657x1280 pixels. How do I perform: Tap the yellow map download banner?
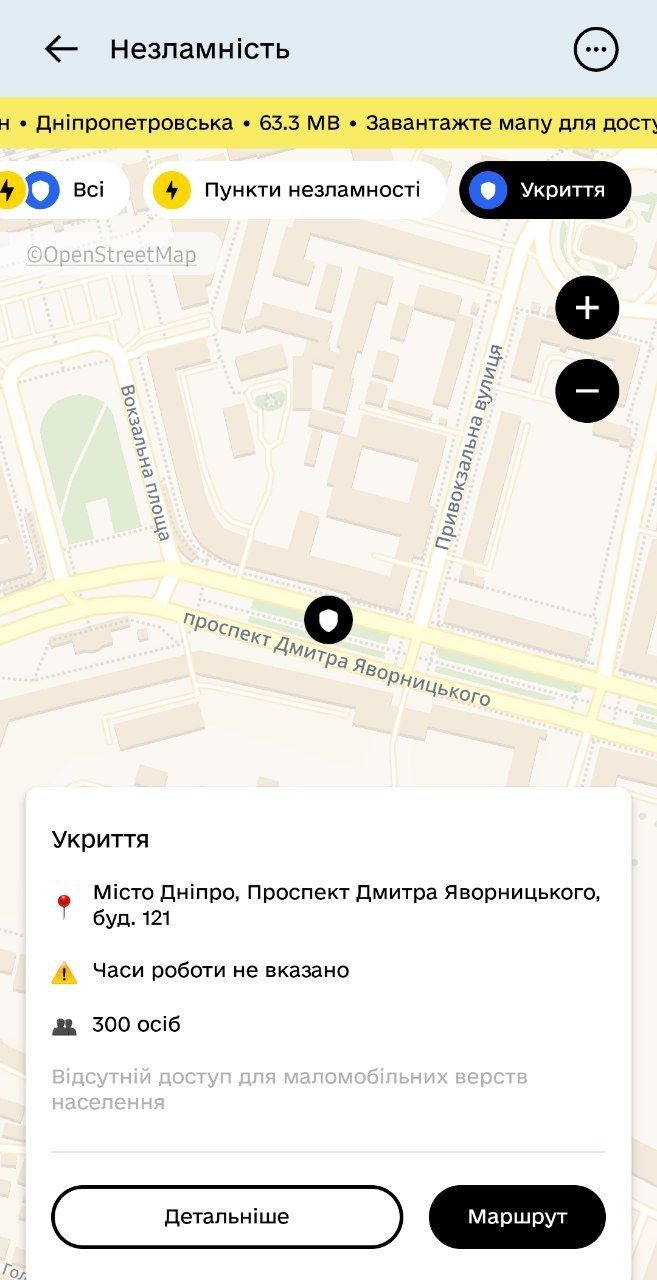(328, 123)
